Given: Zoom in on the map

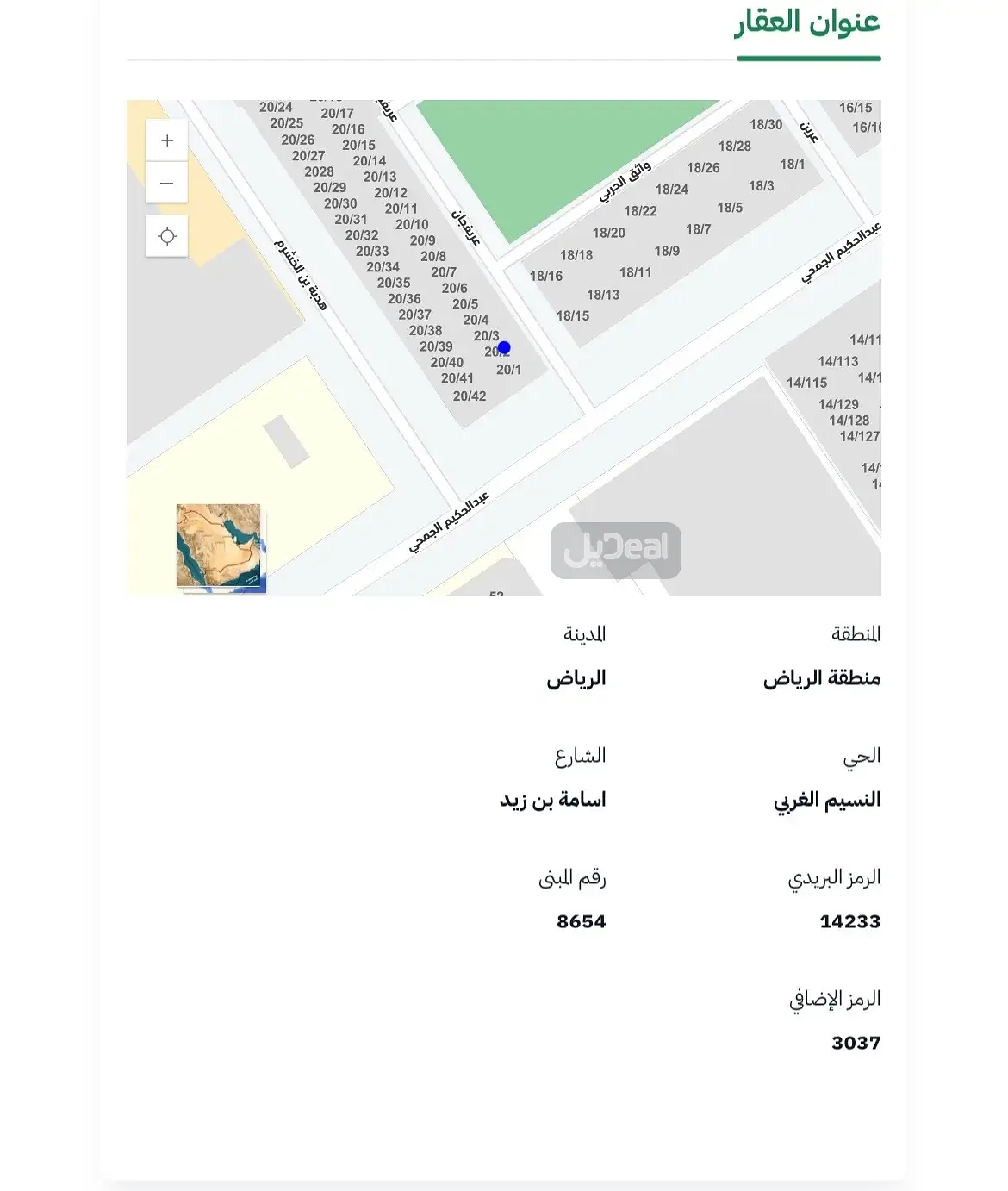Looking at the screenshot, I should point(167,140).
